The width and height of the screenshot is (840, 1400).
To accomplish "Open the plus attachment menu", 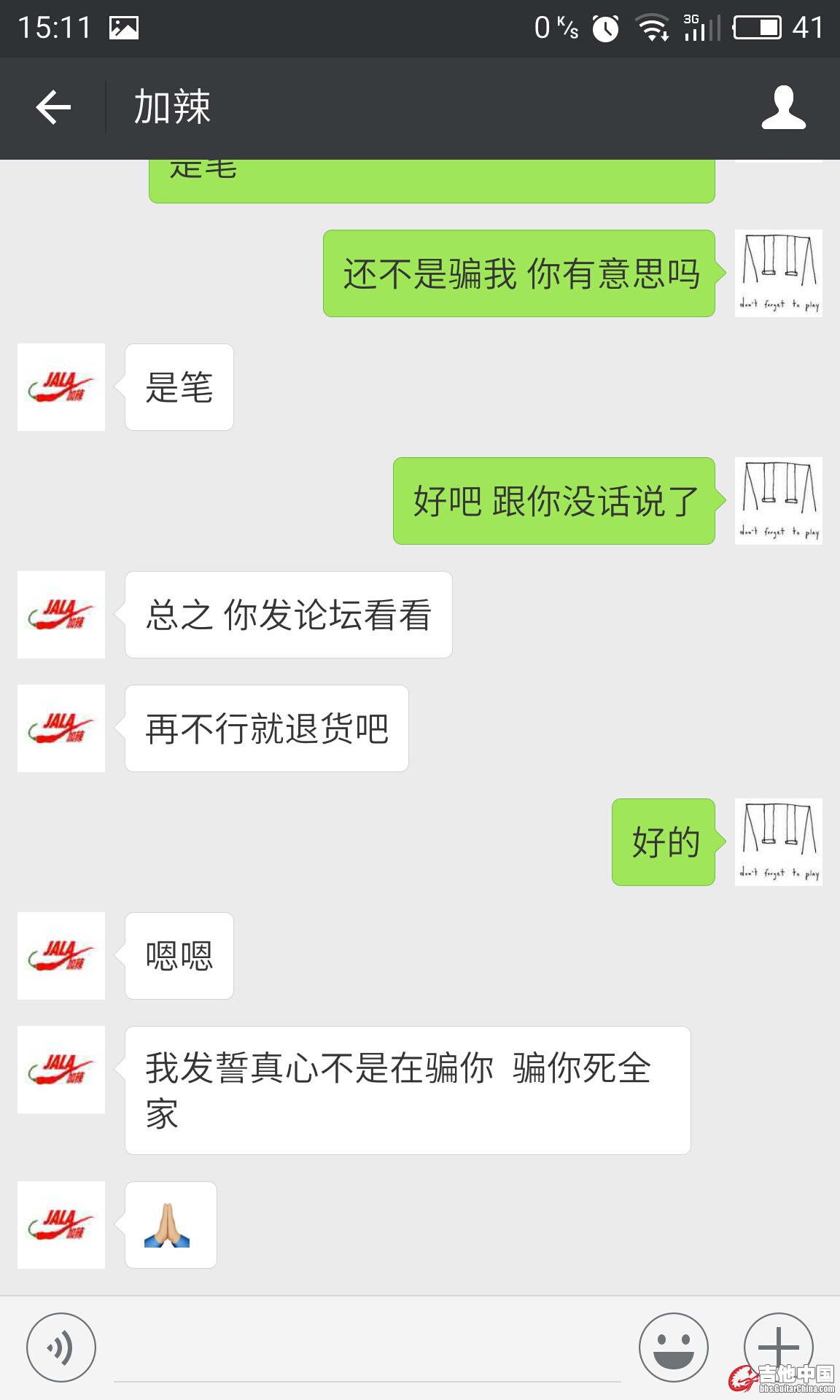I will pos(778,1346).
